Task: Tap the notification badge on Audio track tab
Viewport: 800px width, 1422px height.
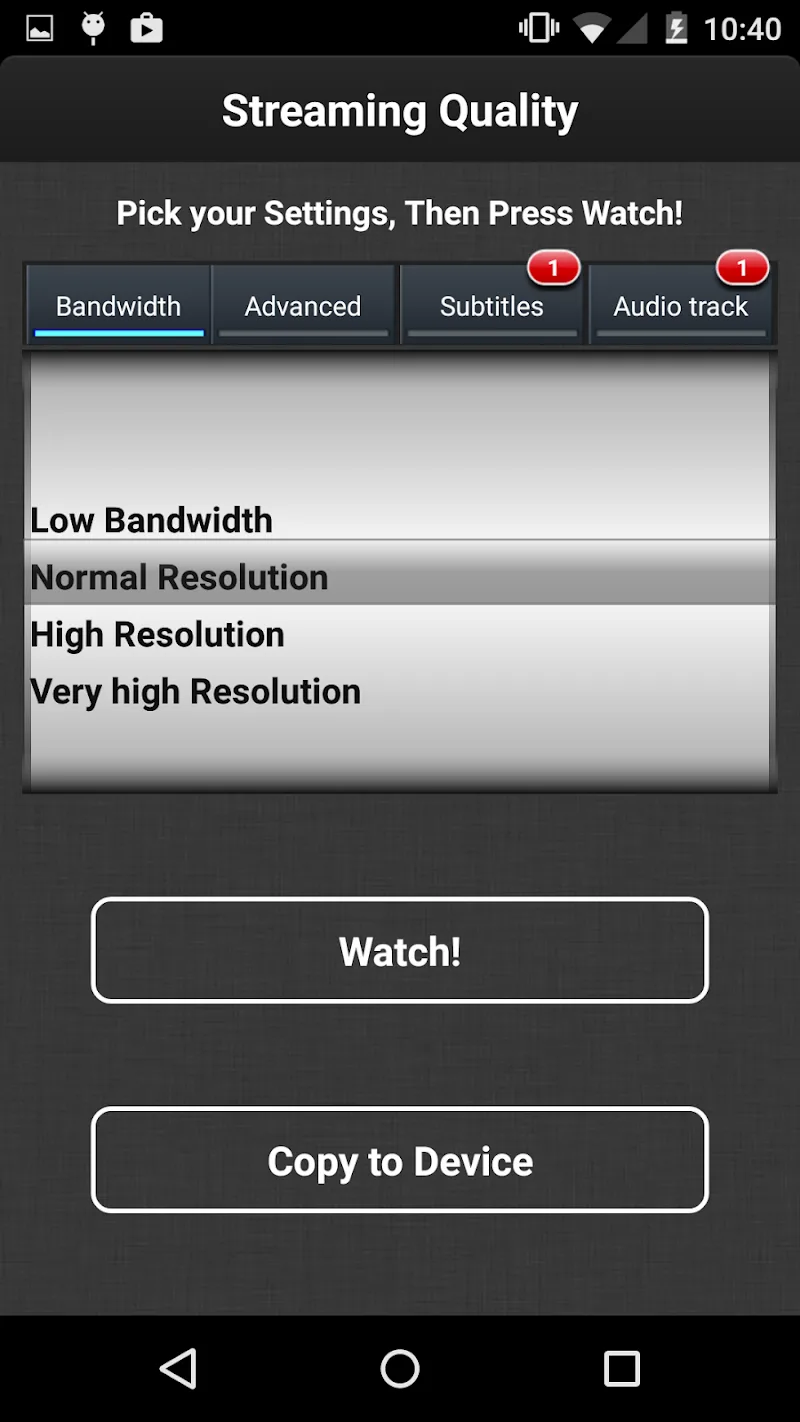Action: pyautogui.click(x=742, y=267)
